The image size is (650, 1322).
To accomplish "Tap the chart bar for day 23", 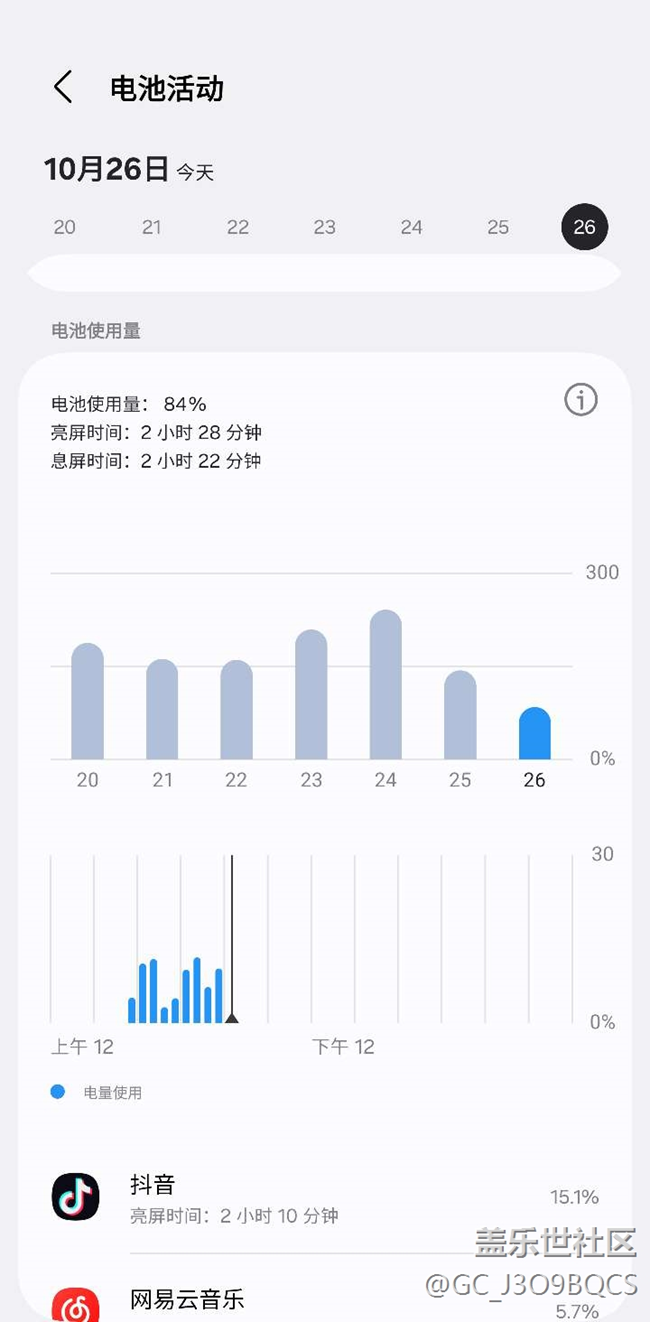I will (x=311, y=695).
